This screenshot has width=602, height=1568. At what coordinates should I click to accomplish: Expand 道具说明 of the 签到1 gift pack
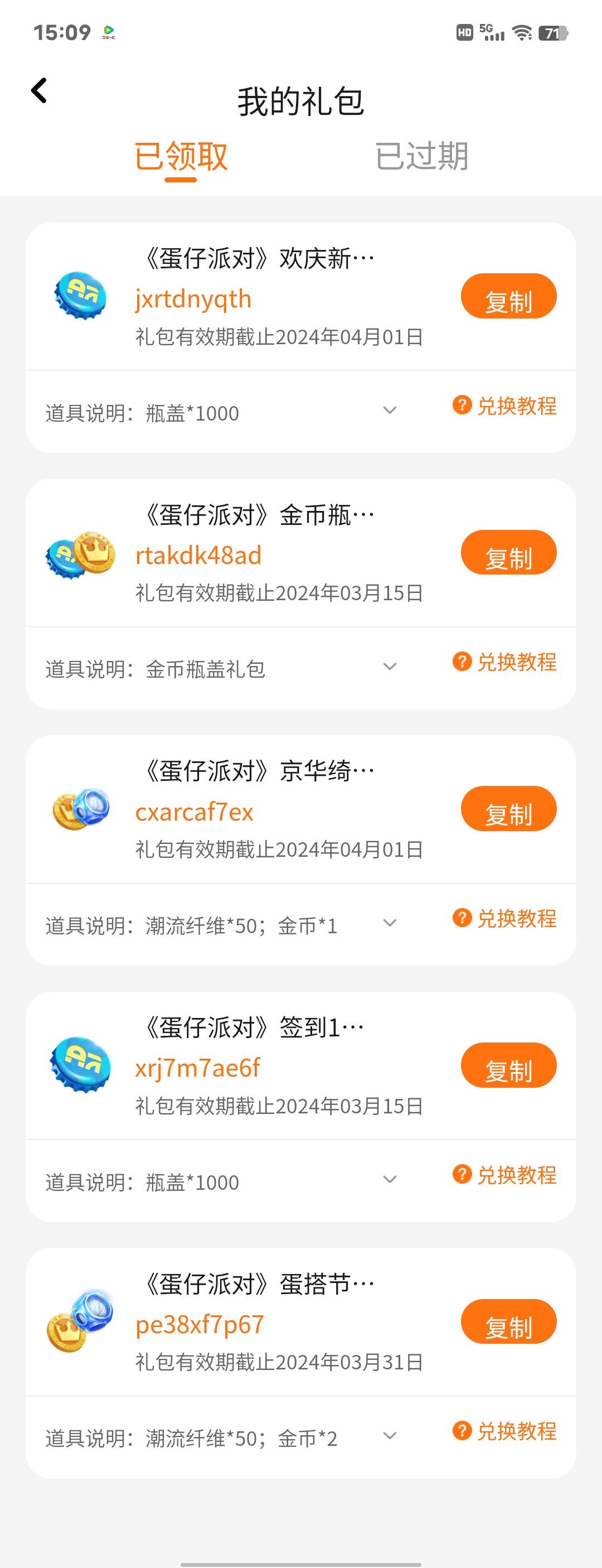[x=390, y=1179]
